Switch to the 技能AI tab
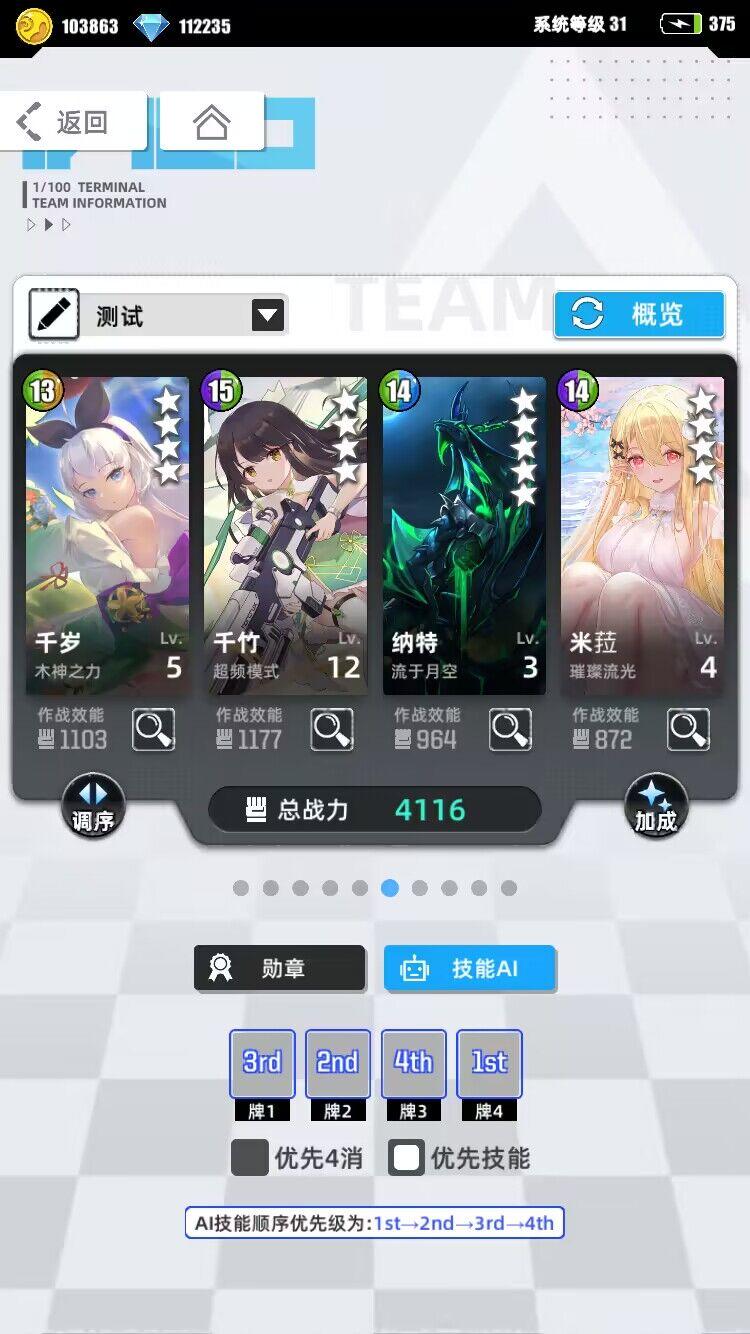This screenshot has height=1334, width=750. pos(470,968)
